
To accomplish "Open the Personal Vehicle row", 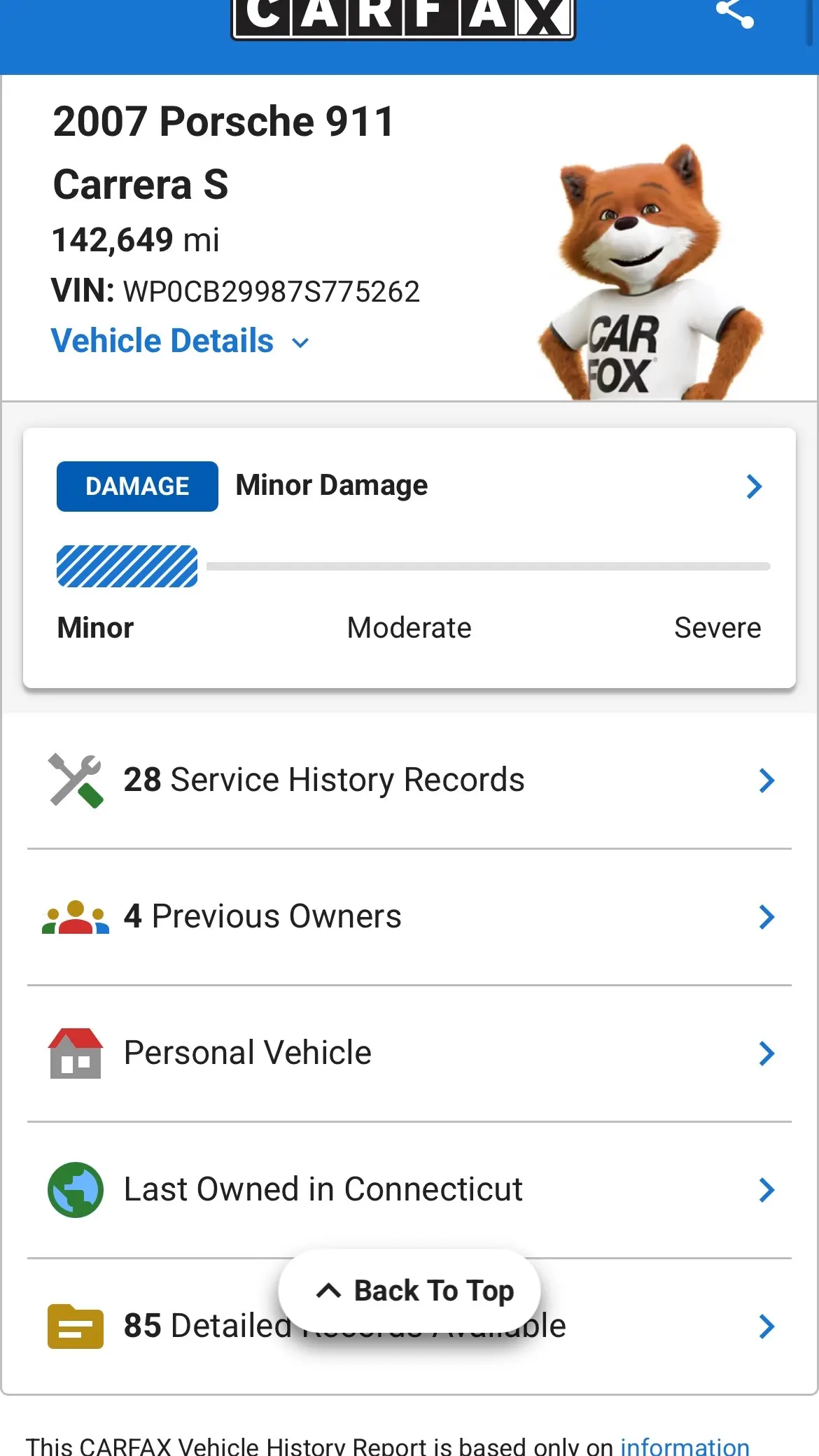I will (409, 1053).
